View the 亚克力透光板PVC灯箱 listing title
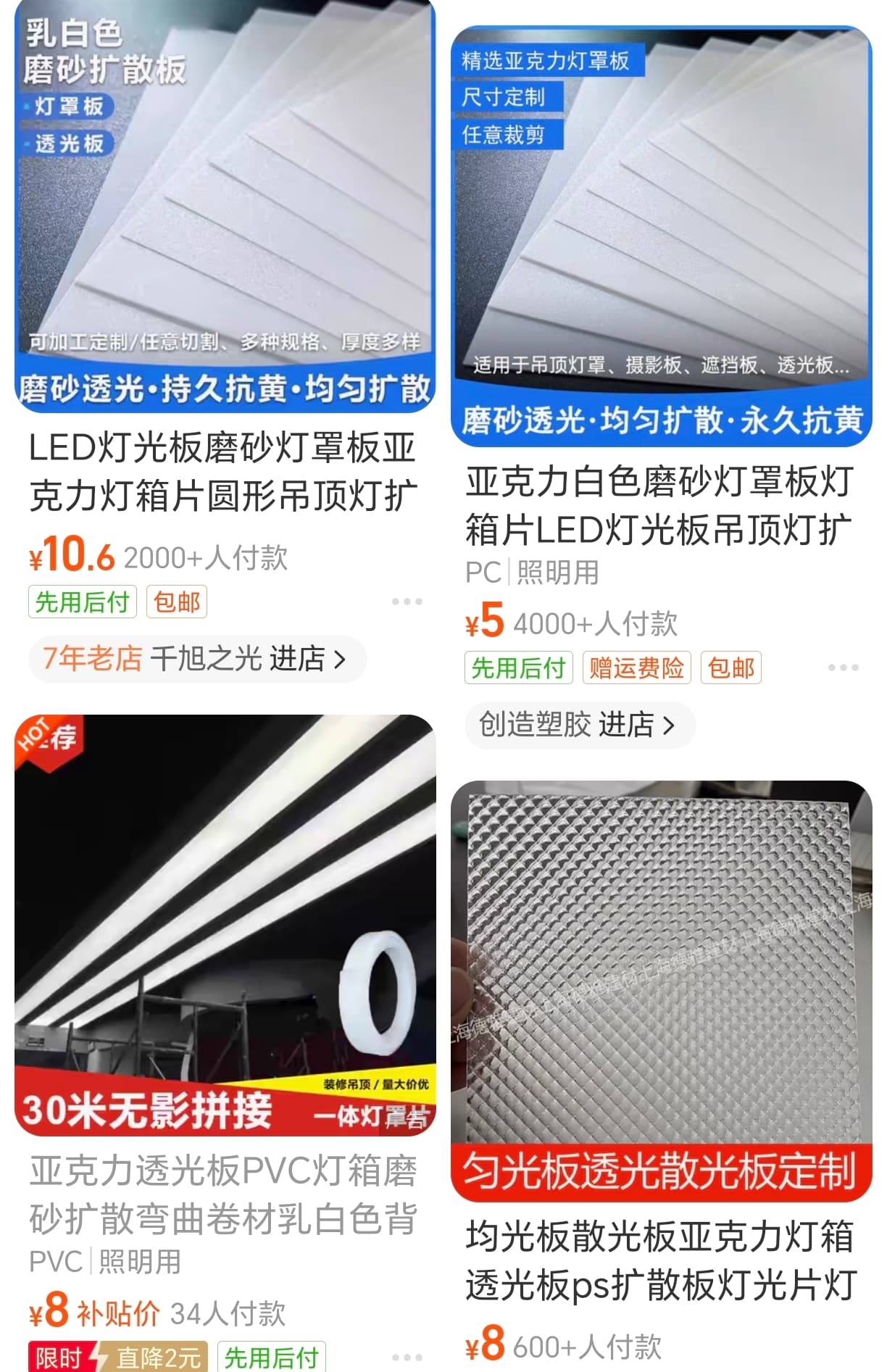The width and height of the screenshot is (887, 1372). pyautogui.click(x=223, y=1194)
